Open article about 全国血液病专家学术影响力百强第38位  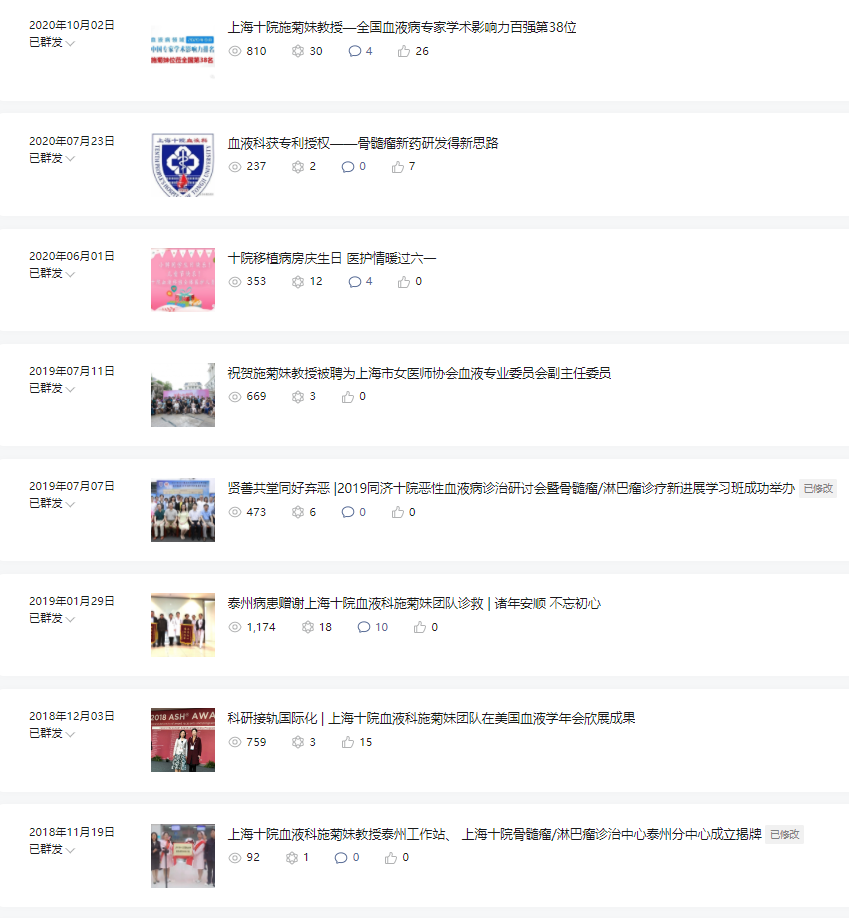(x=402, y=27)
